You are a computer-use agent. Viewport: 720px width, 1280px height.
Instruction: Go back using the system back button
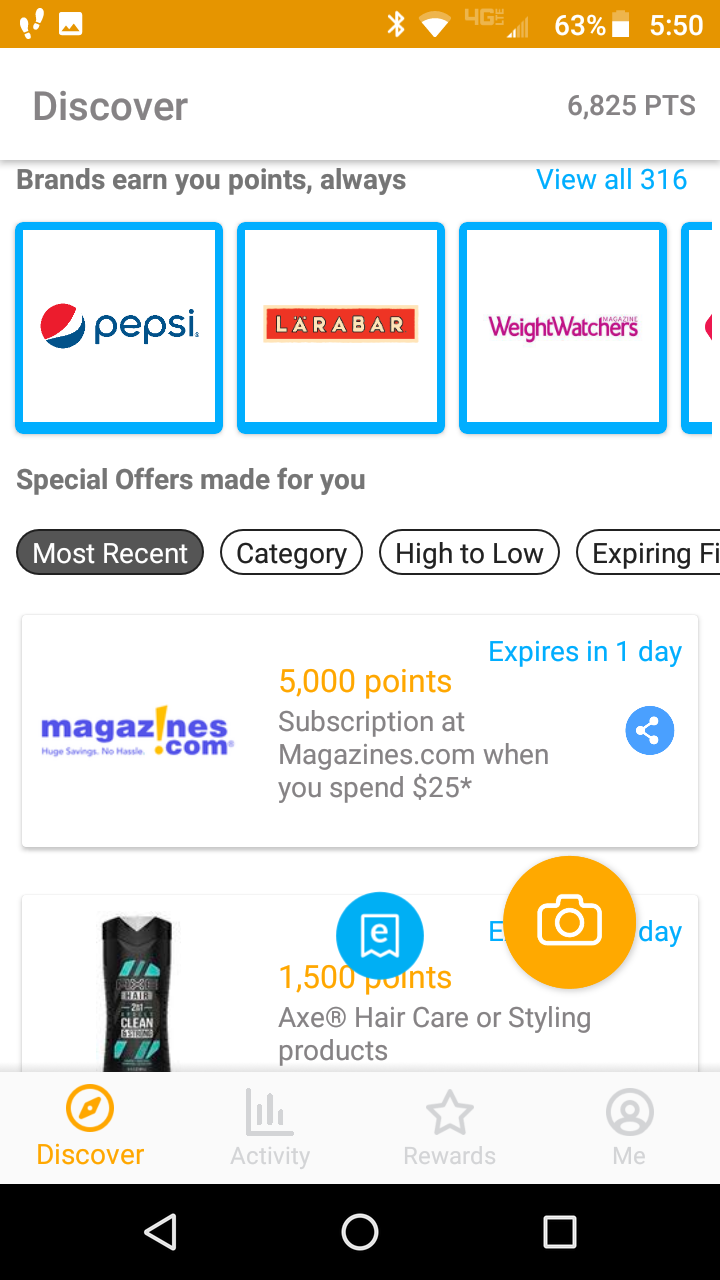click(x=160, y=1232)
